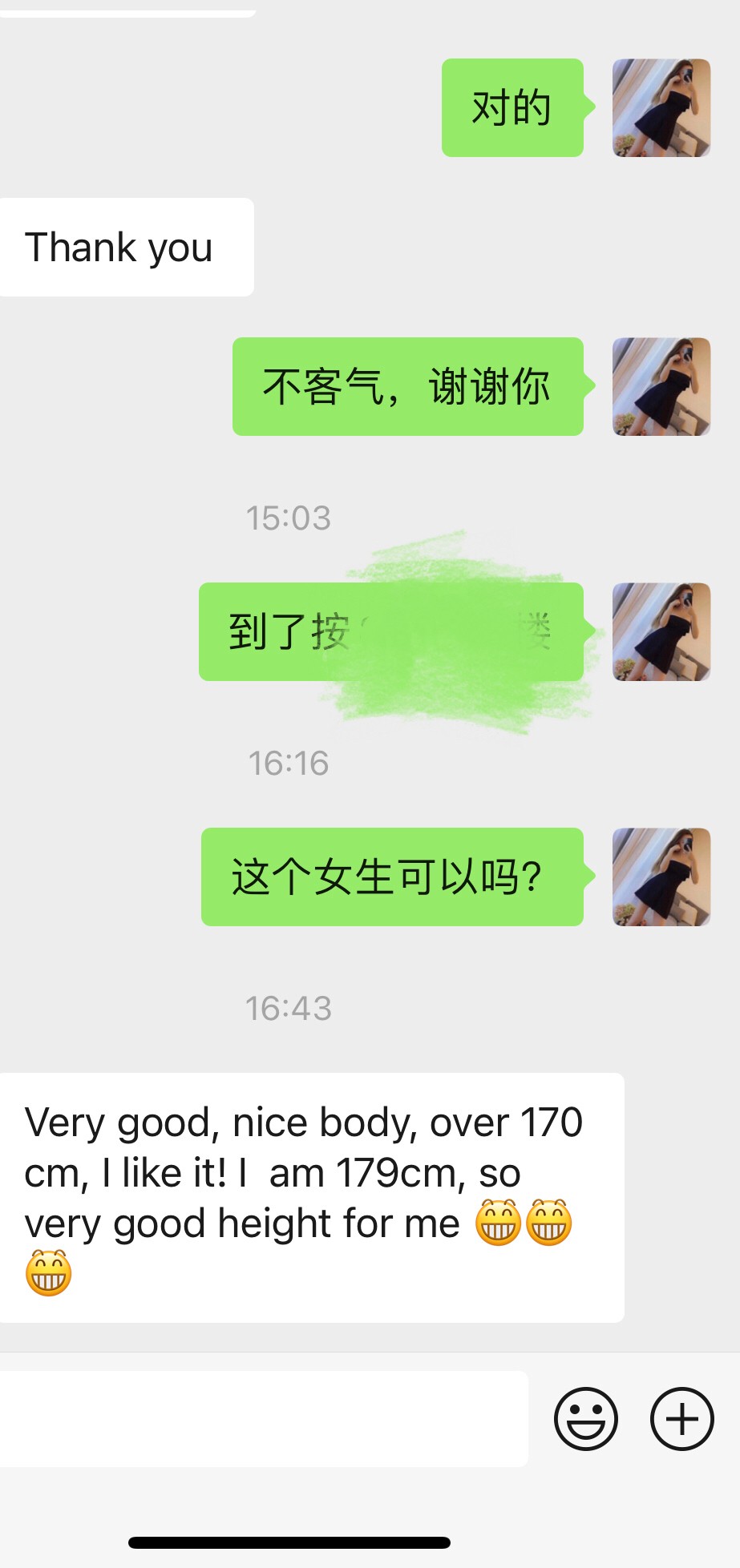
Task: Tap avatar beside 这个女生可以吗 message
Action: 661,877
